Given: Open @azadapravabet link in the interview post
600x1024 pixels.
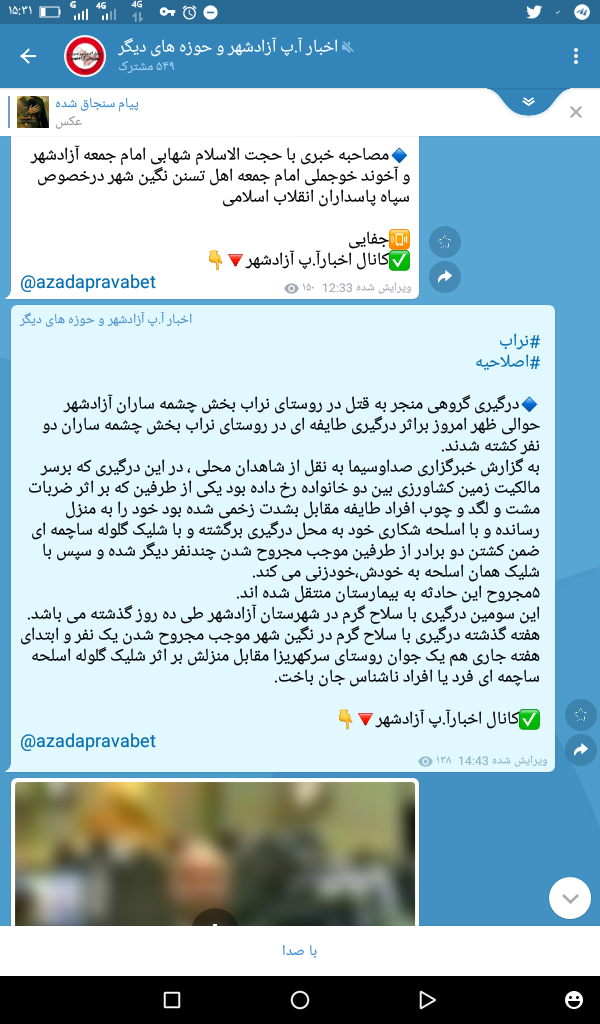Looking at the screenshot, I should click(x=88, y=284).
